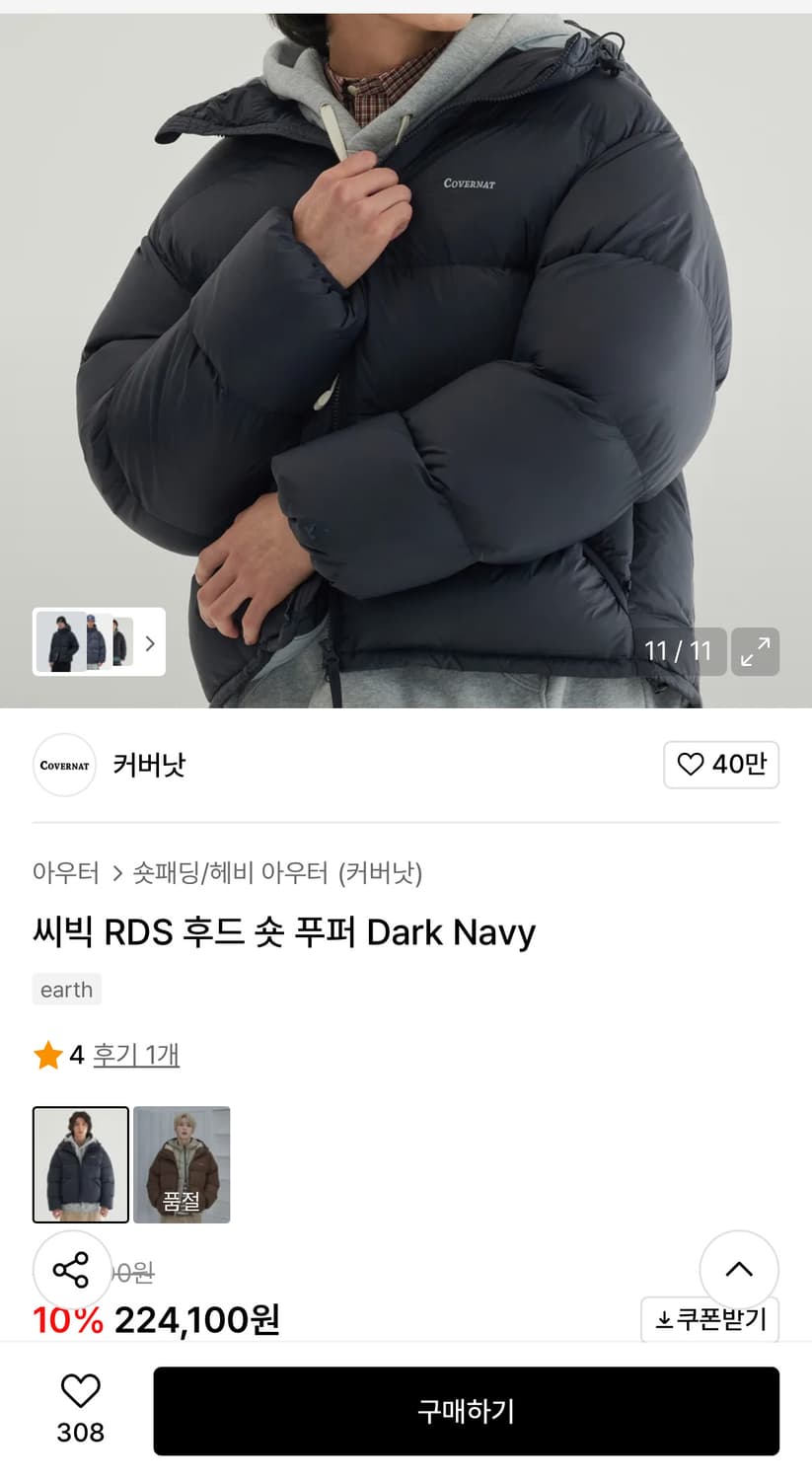Tap the fullscreen expand icon on product image
This screenshot has width=812, height=1480.
click(x=755, y=652)
